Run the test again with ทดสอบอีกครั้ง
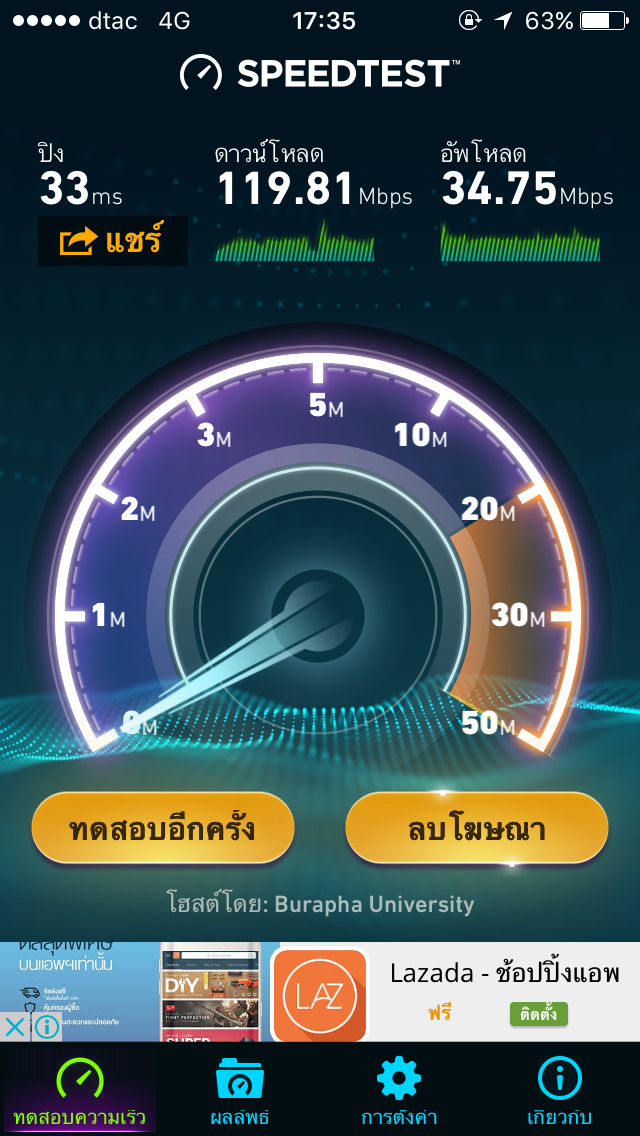The width and height of the screenshot is (640, 1136). pyautogui.click(x=162, y=828)
